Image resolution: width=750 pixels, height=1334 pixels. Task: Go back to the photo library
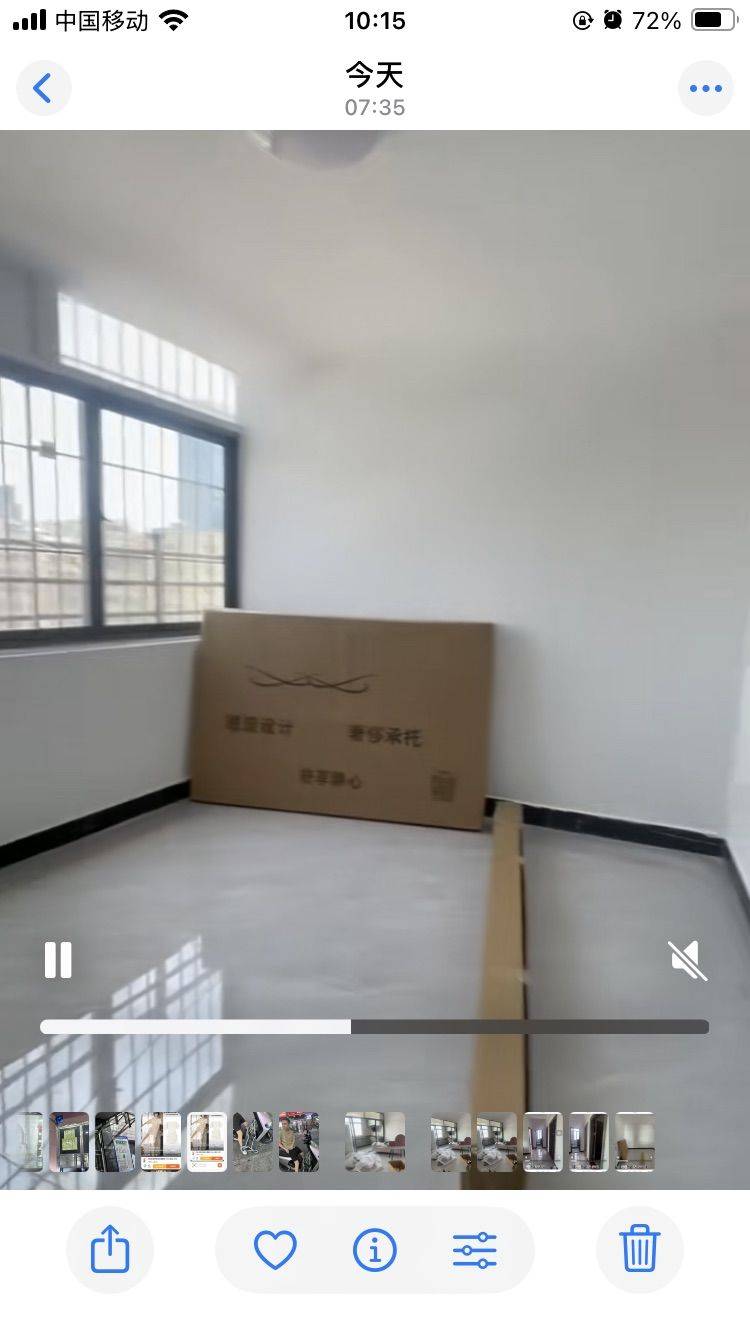(44, 89)
